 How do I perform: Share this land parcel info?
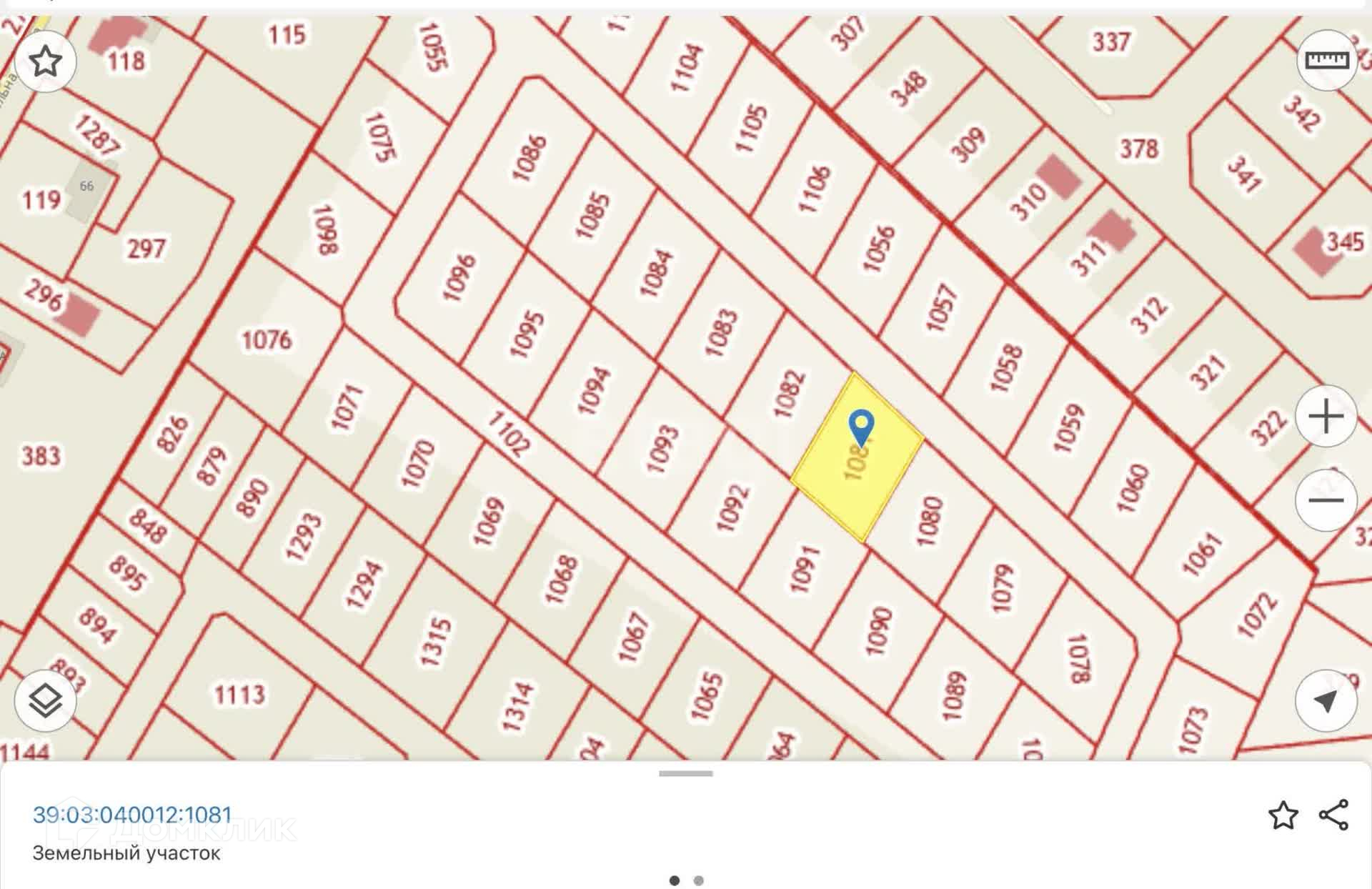click(1333, 815)
